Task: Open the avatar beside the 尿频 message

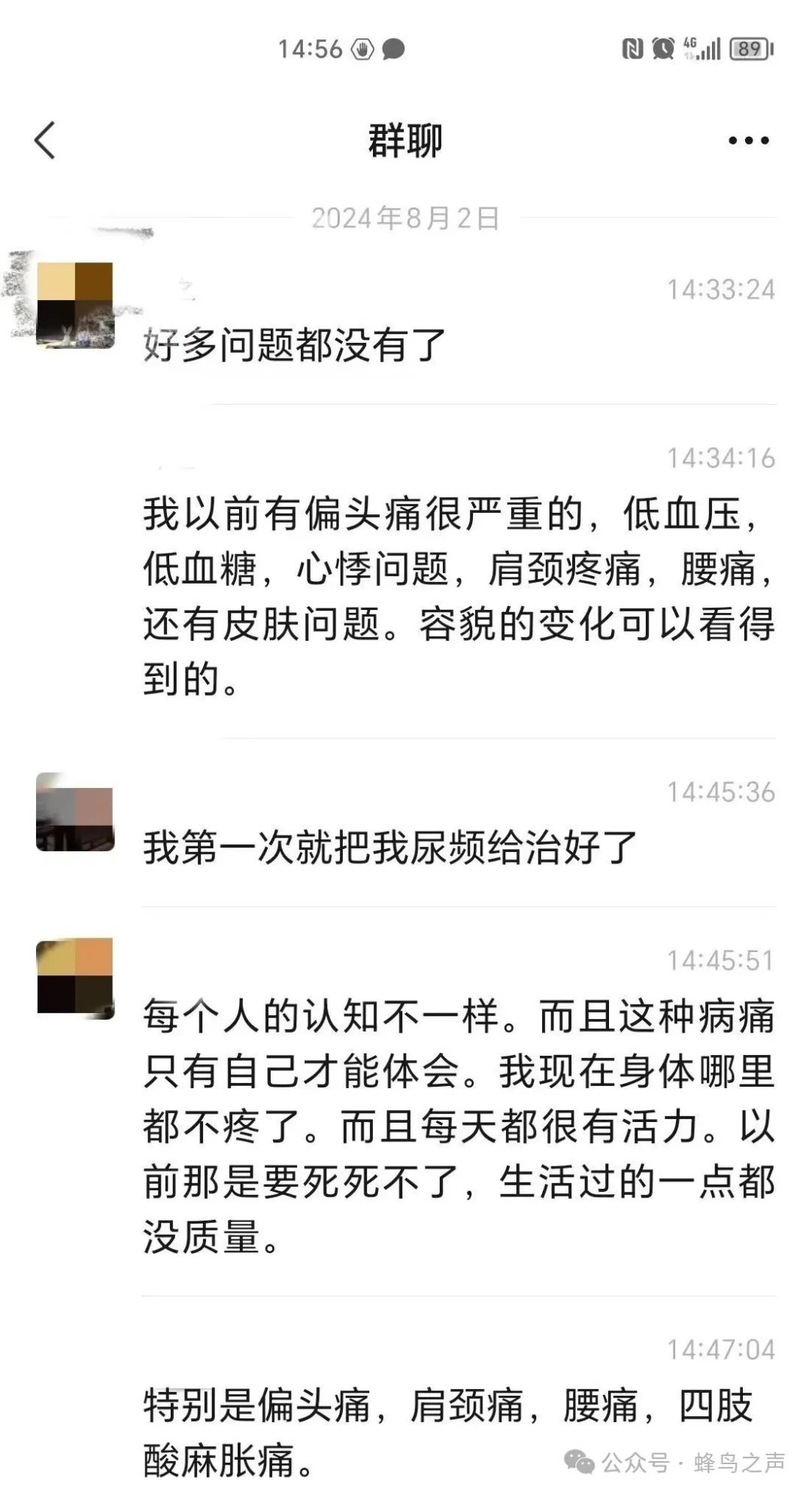Action: click(x=75, y=813)
